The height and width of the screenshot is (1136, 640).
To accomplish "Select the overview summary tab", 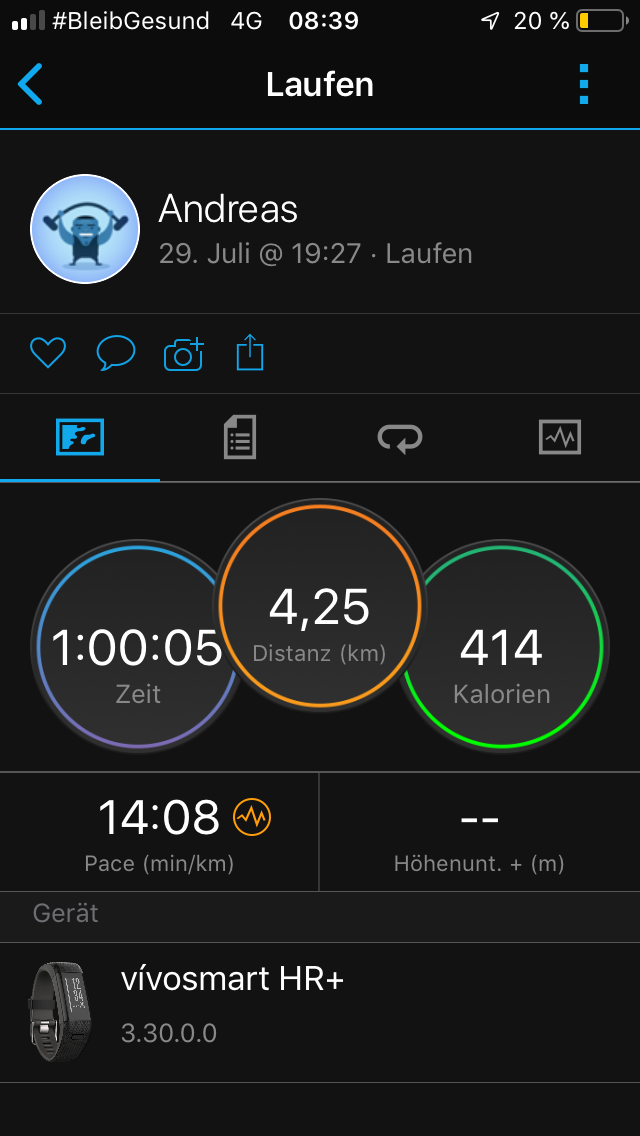I will [80, 438].
